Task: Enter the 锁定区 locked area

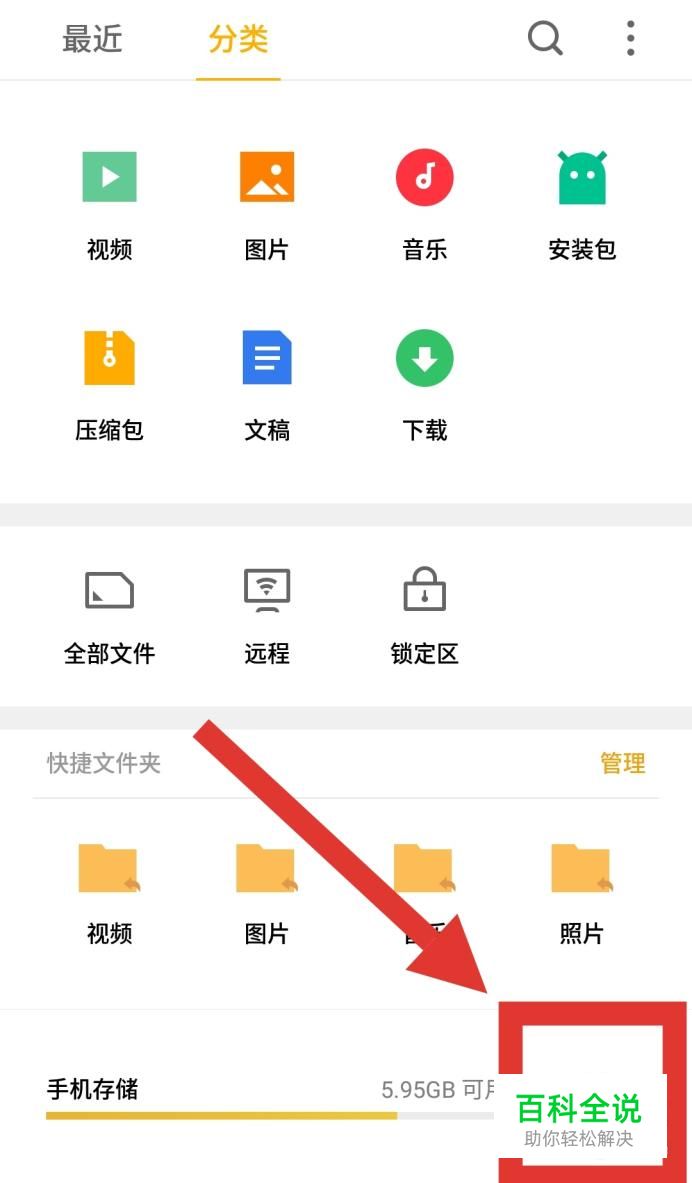Action: coord(425,612)
